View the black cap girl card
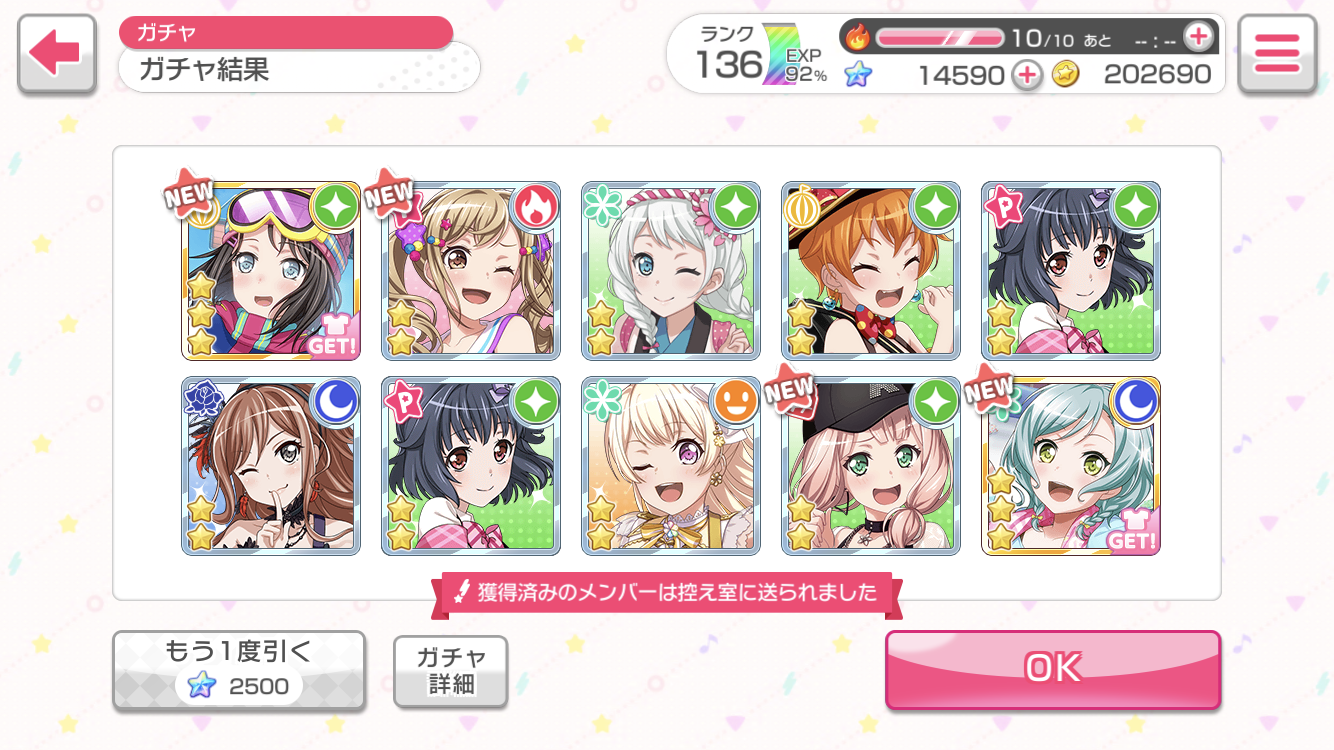 click(x=871, y=466)
